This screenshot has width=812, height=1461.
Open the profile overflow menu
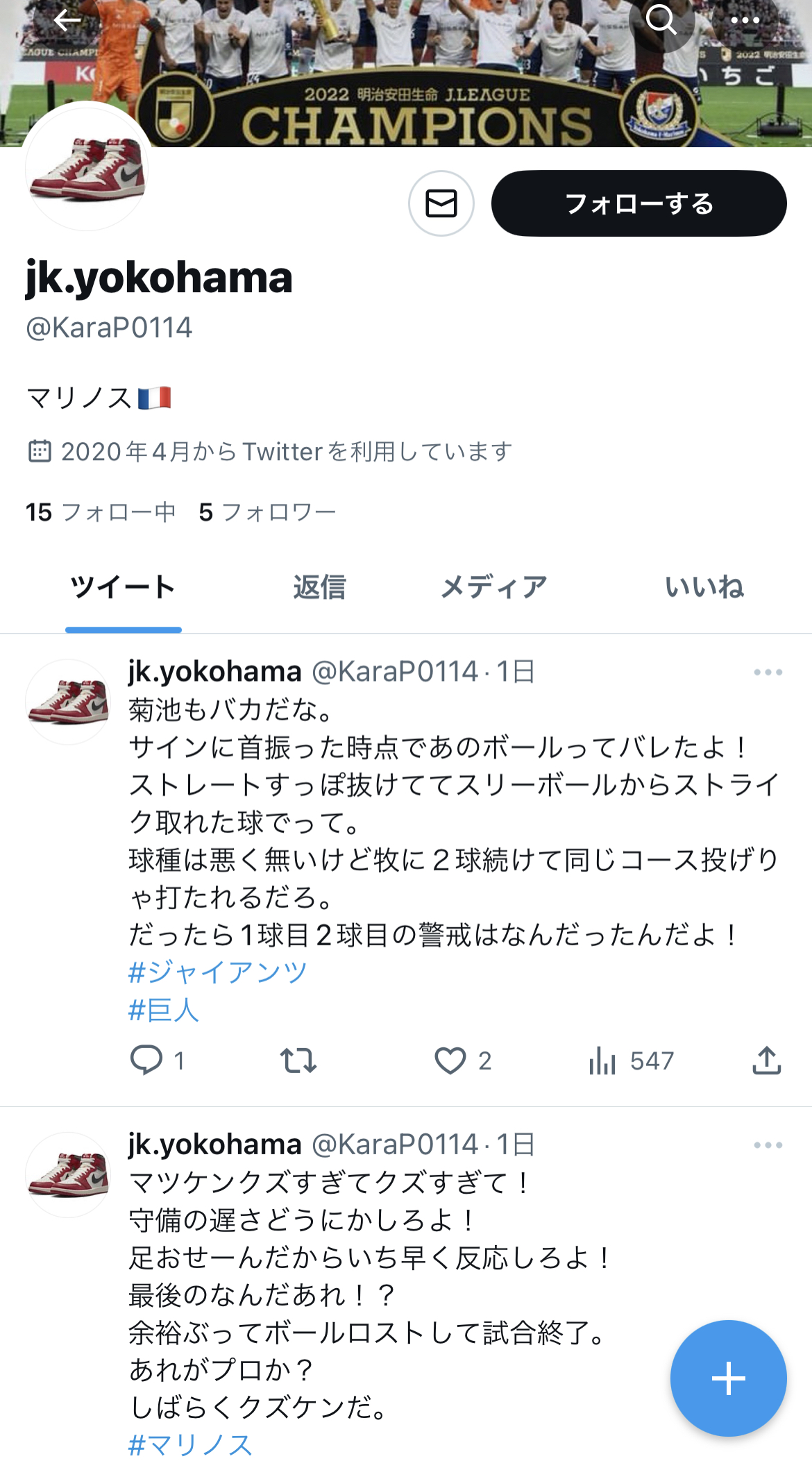pos(745,21)
